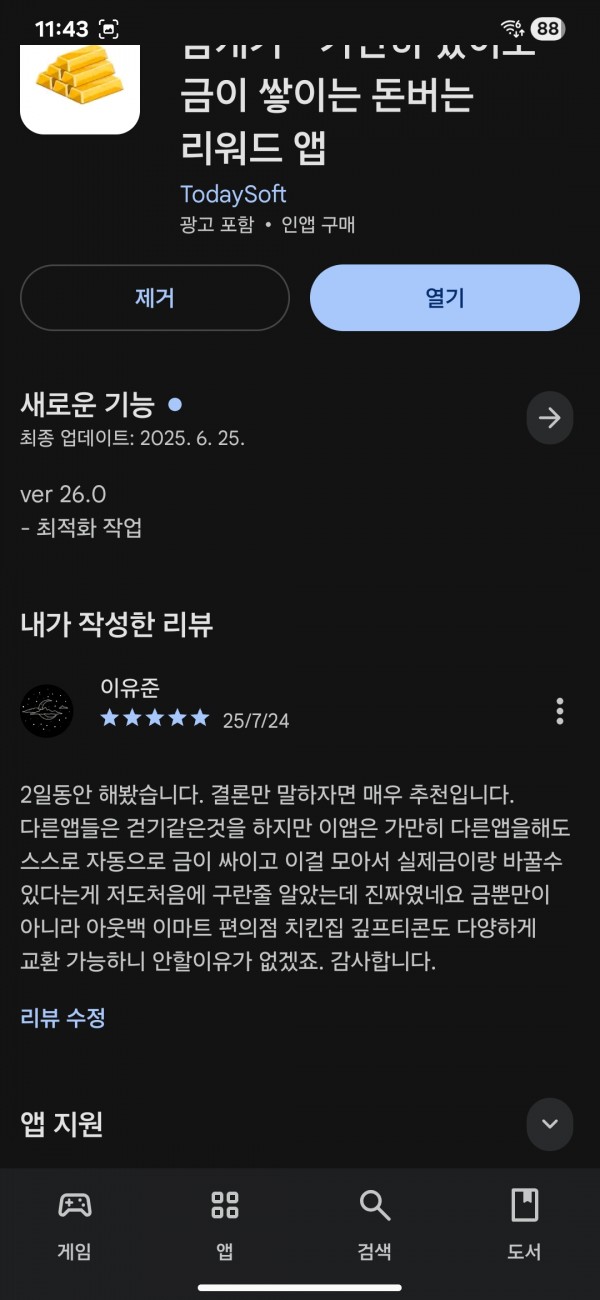Expand the 앱 지원 section
The height and width of the screenshot is (1300, 600).
point(550,1124)
